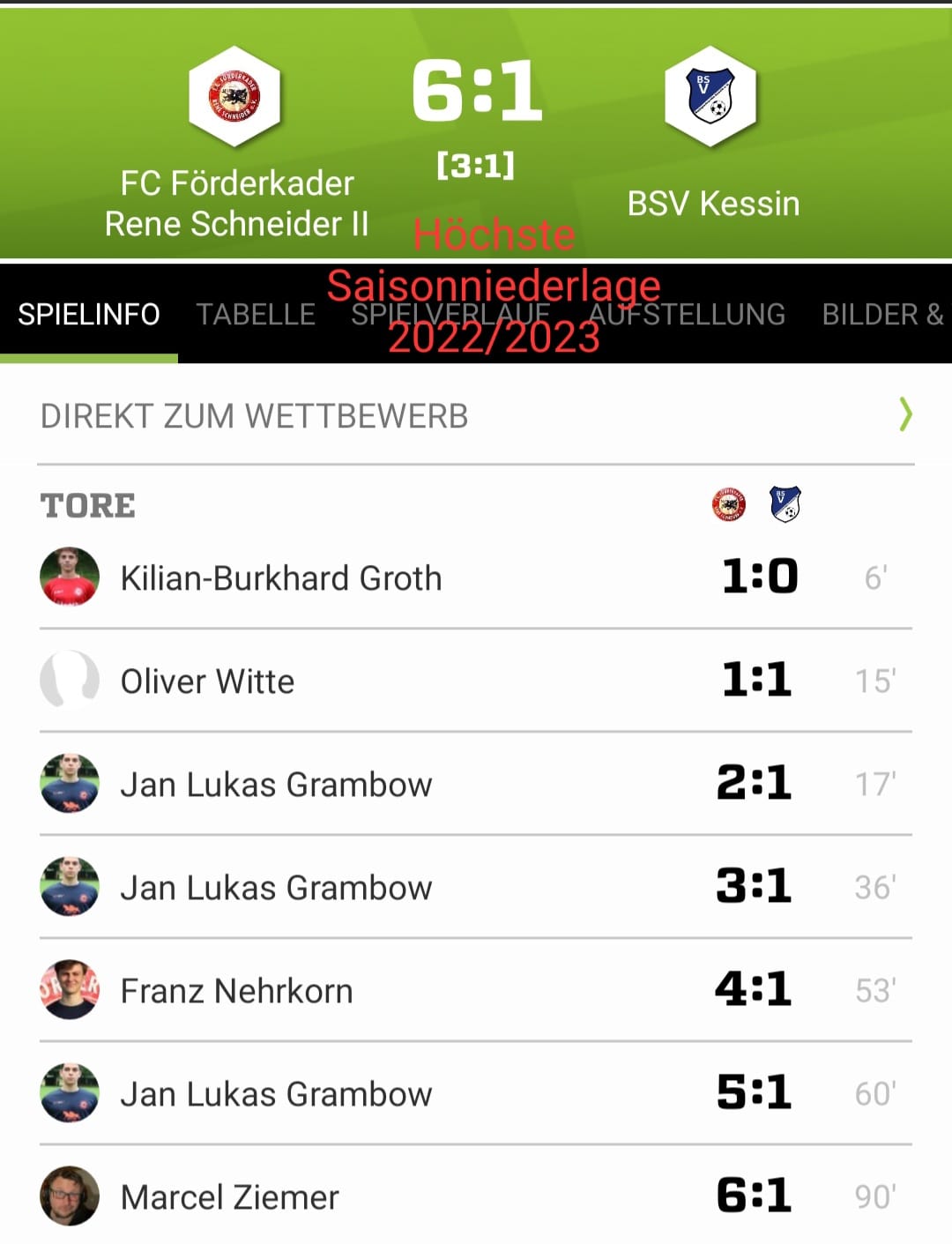Screen dimensions: 952x1244
Task: Open the SPIELVERLAUF tab
Action: [x=450, y=315]
